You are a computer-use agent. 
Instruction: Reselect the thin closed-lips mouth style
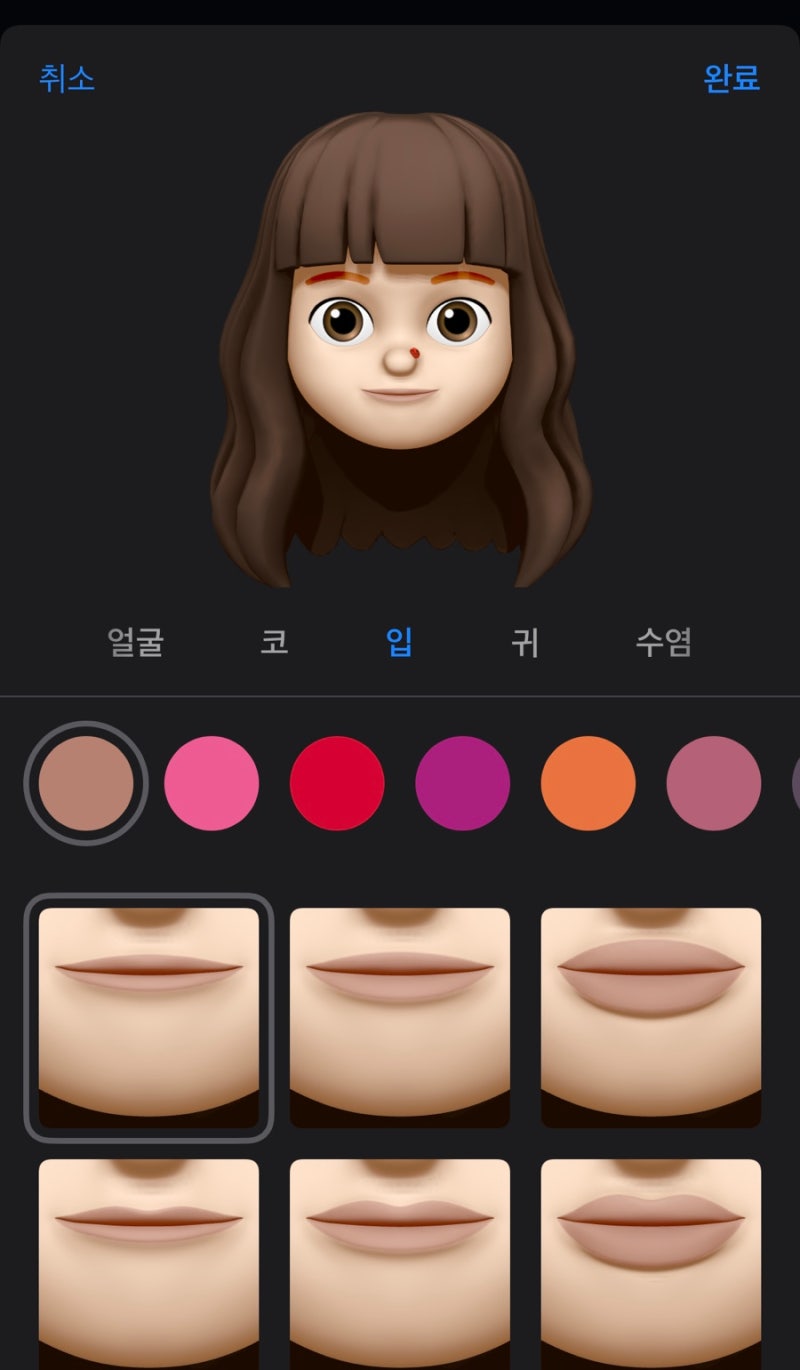tap(149, 1016)
